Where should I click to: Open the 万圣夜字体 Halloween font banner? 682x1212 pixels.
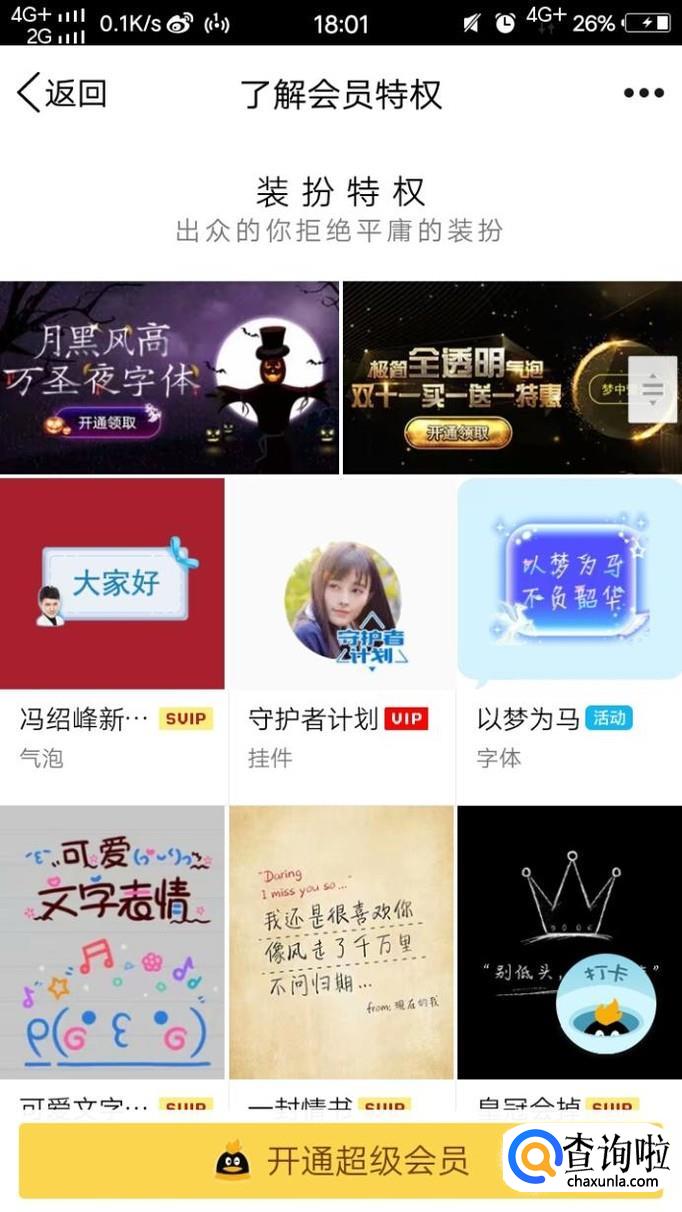pyautogui.click(x=169, y=377)
